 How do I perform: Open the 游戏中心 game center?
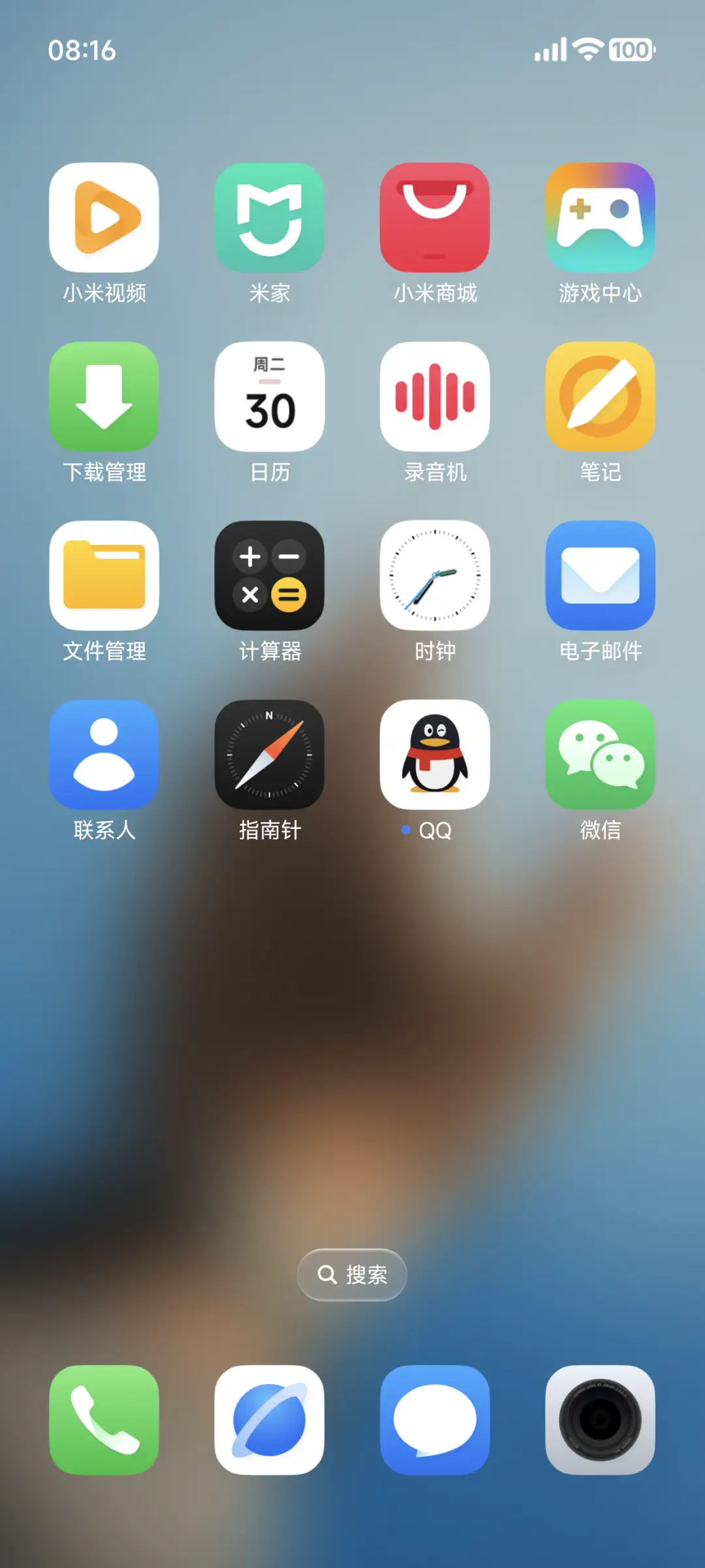click(600, 218)
